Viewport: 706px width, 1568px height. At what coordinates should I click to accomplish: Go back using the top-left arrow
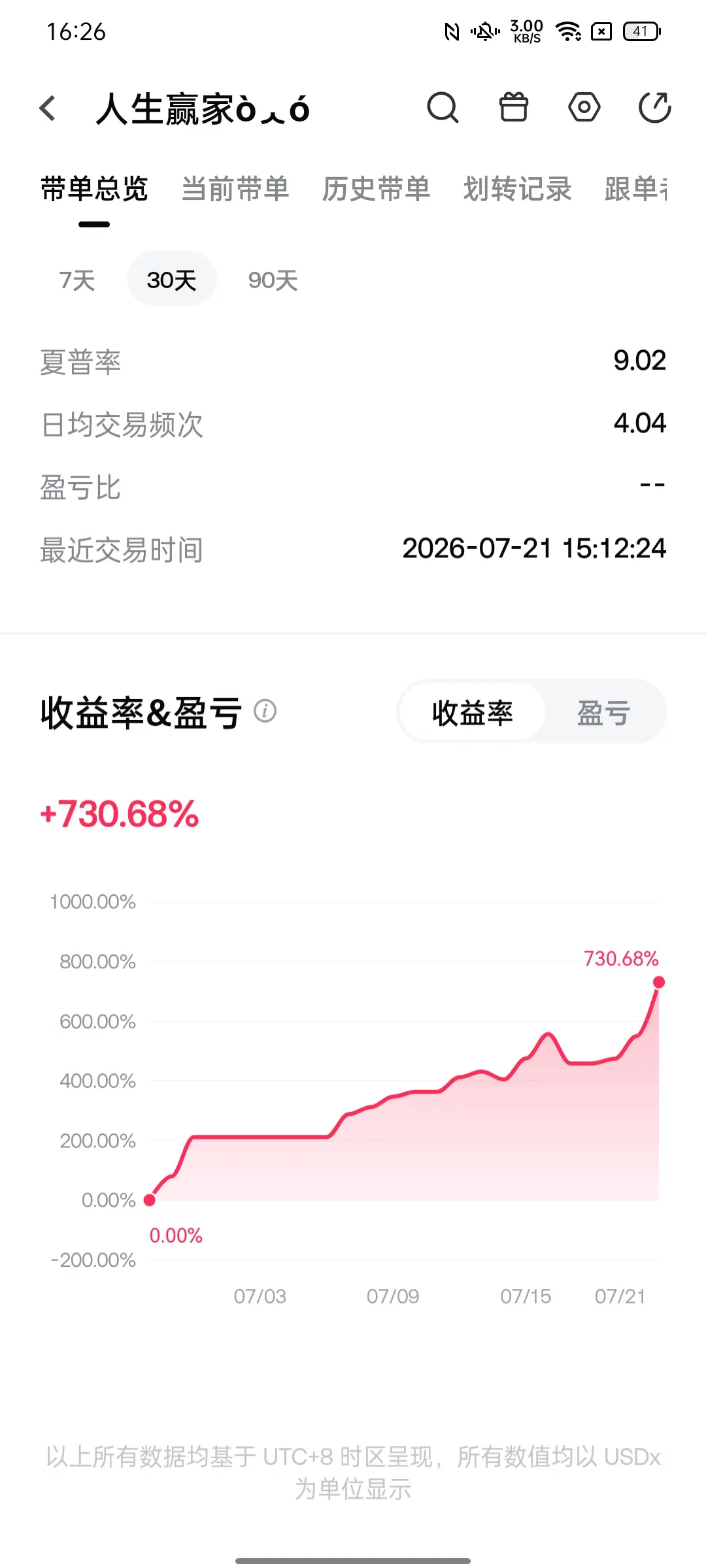[48, 108]
